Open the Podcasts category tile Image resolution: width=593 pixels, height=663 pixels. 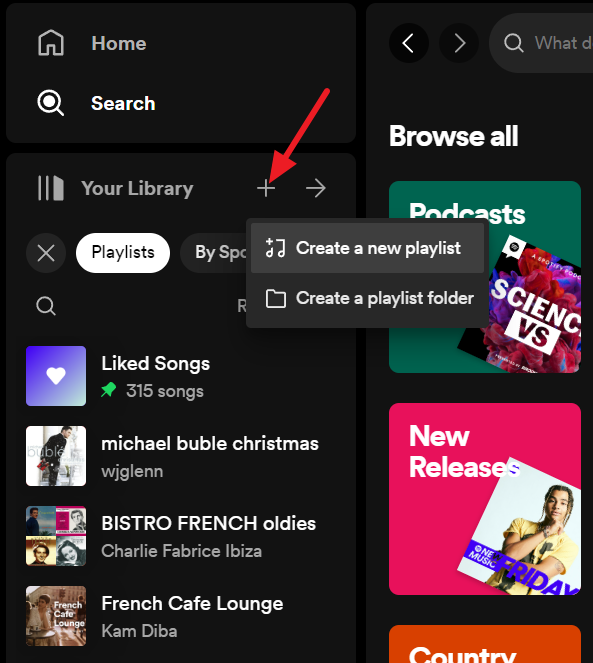pos(485,277)
